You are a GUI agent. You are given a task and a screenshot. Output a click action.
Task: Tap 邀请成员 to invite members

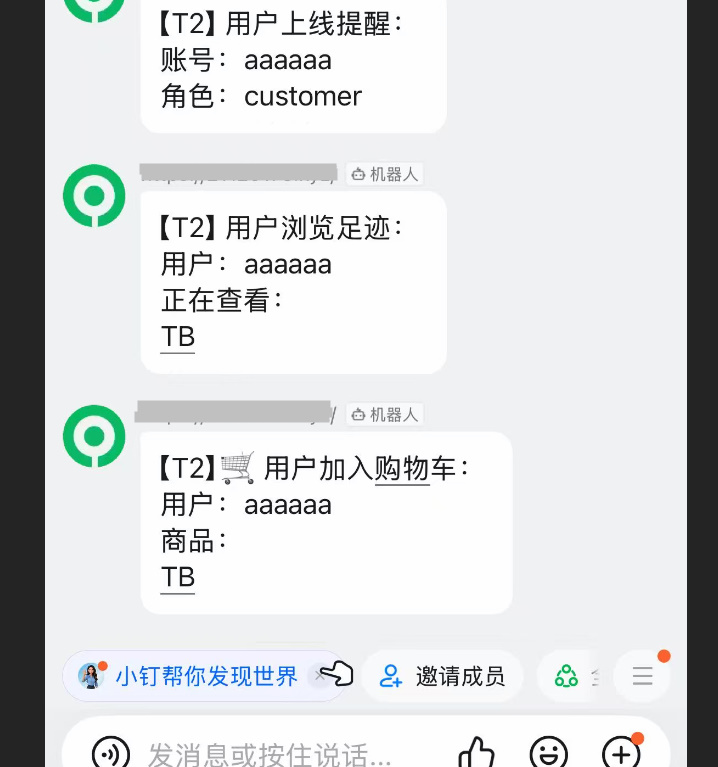tap(442, 676)
